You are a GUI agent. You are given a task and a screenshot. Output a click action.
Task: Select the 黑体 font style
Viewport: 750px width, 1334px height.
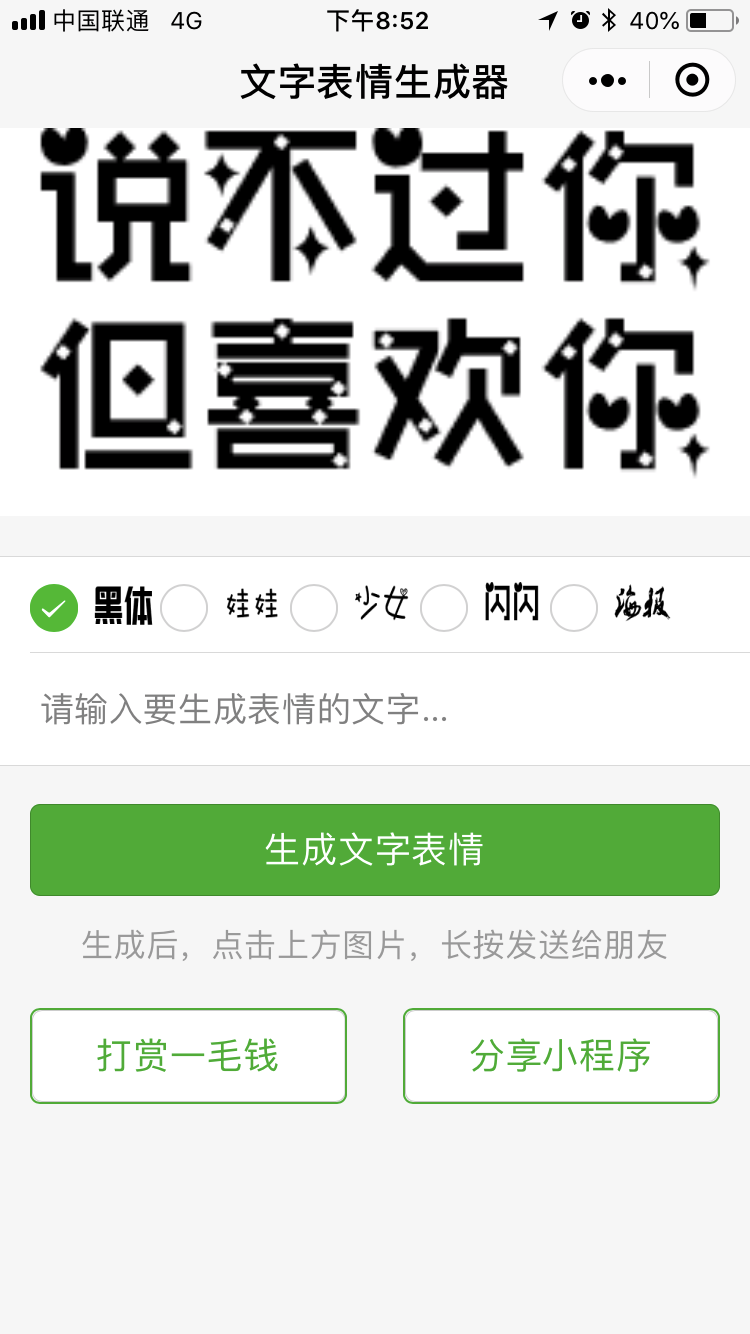[54, 607]
